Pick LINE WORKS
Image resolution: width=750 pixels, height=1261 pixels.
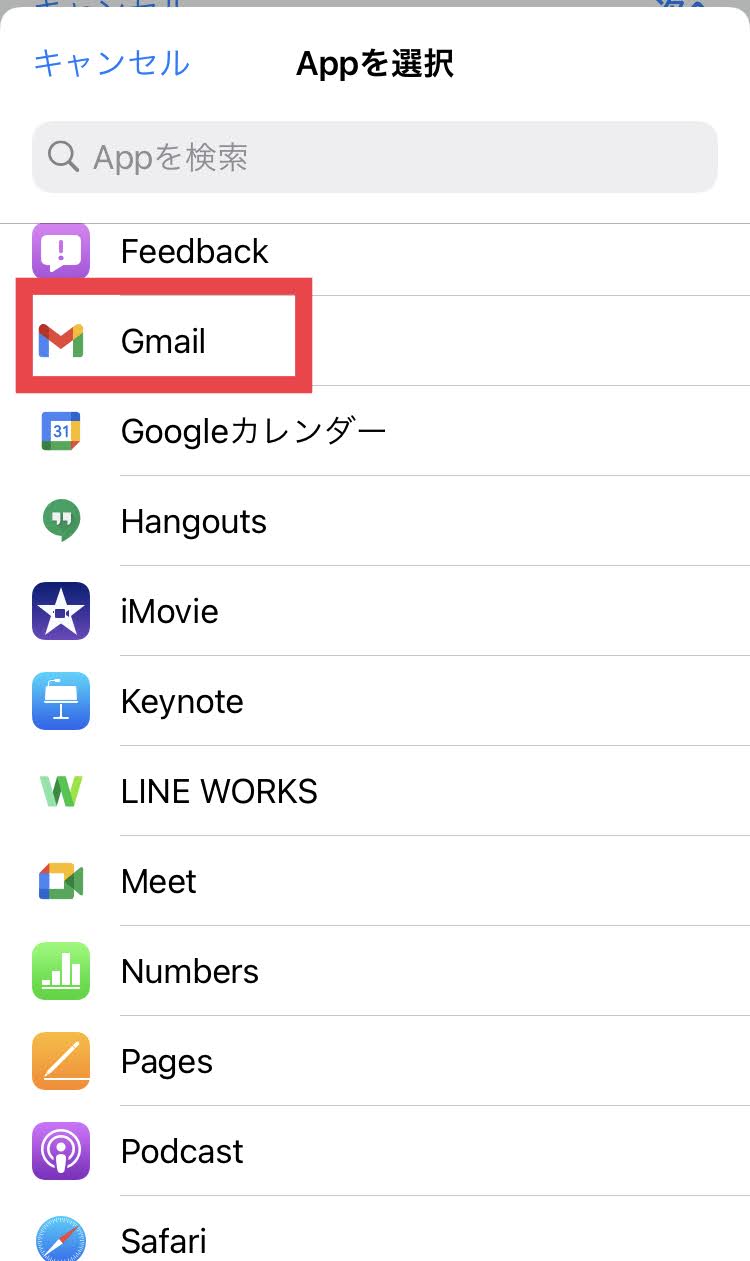(x=219, y=791)
